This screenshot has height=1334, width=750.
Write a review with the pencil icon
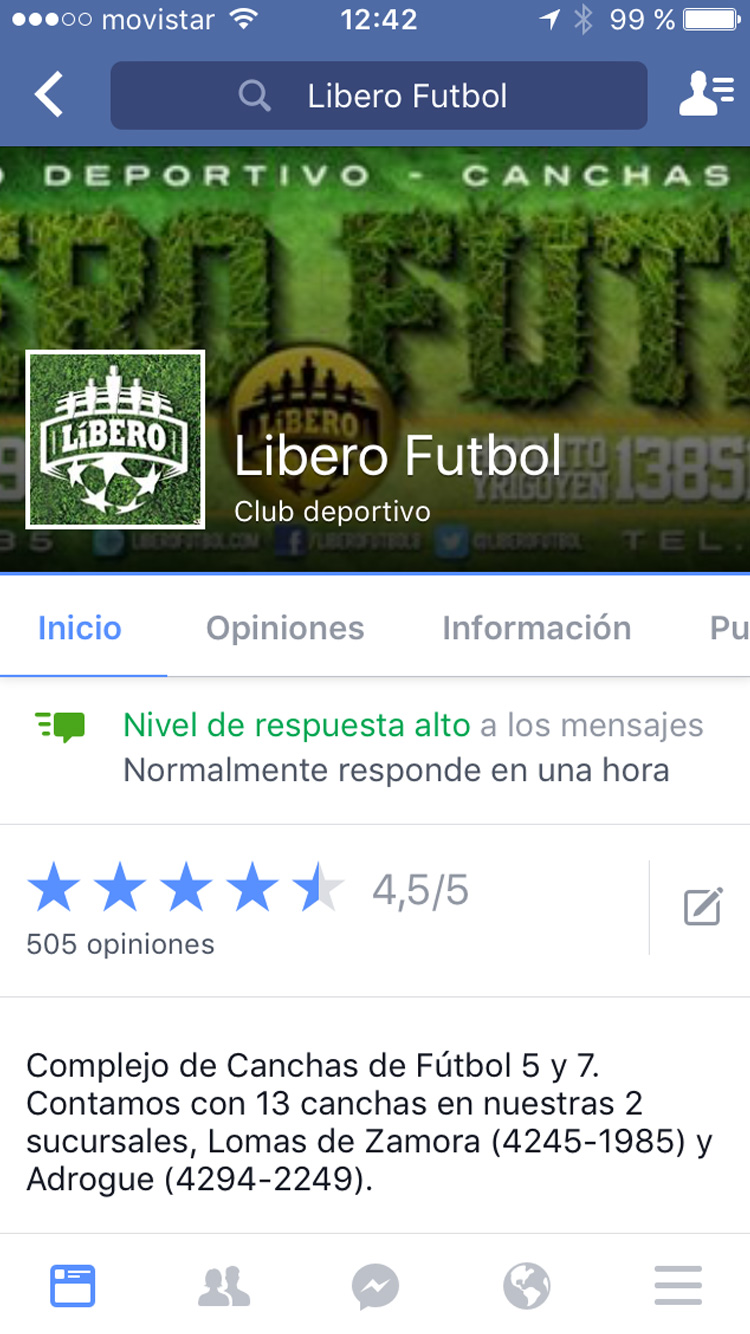pos(702,907)
